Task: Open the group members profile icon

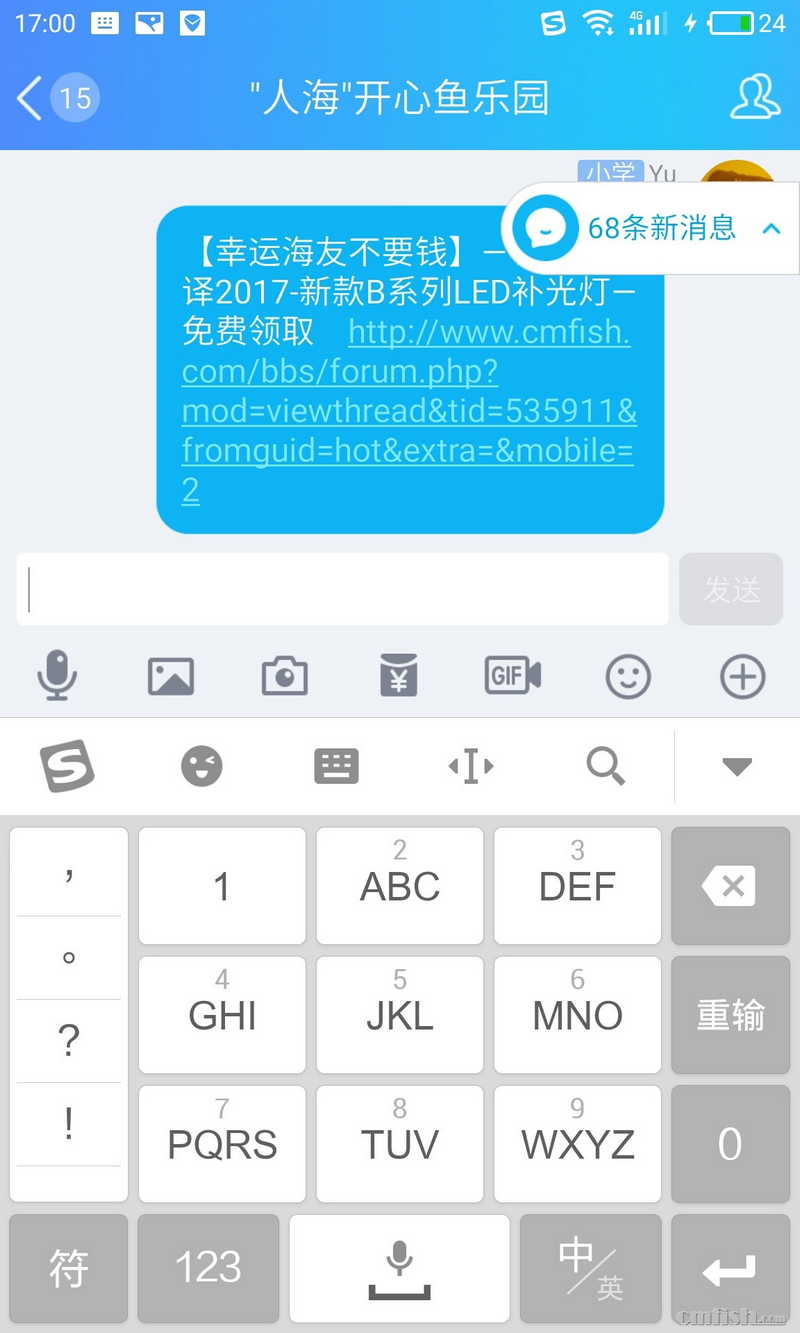Action: pos(755,97)
